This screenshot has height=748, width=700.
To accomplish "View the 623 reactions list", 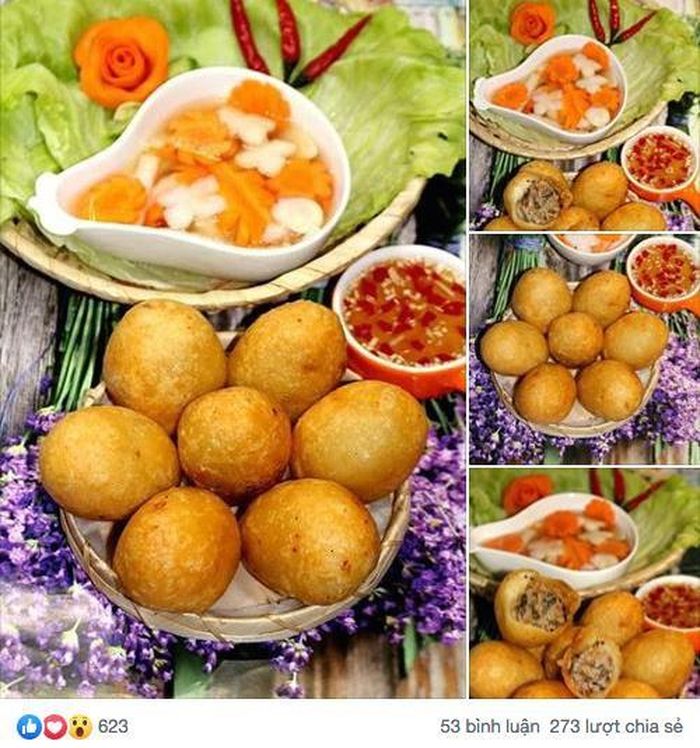I will click(73, 727).
